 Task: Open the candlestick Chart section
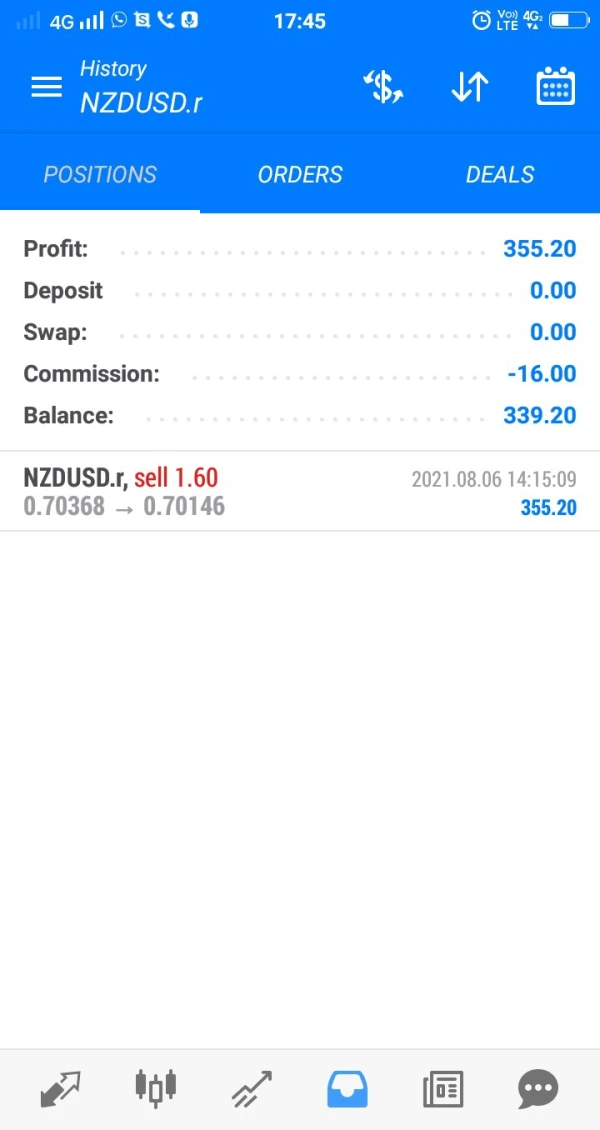pos(155,1088)
